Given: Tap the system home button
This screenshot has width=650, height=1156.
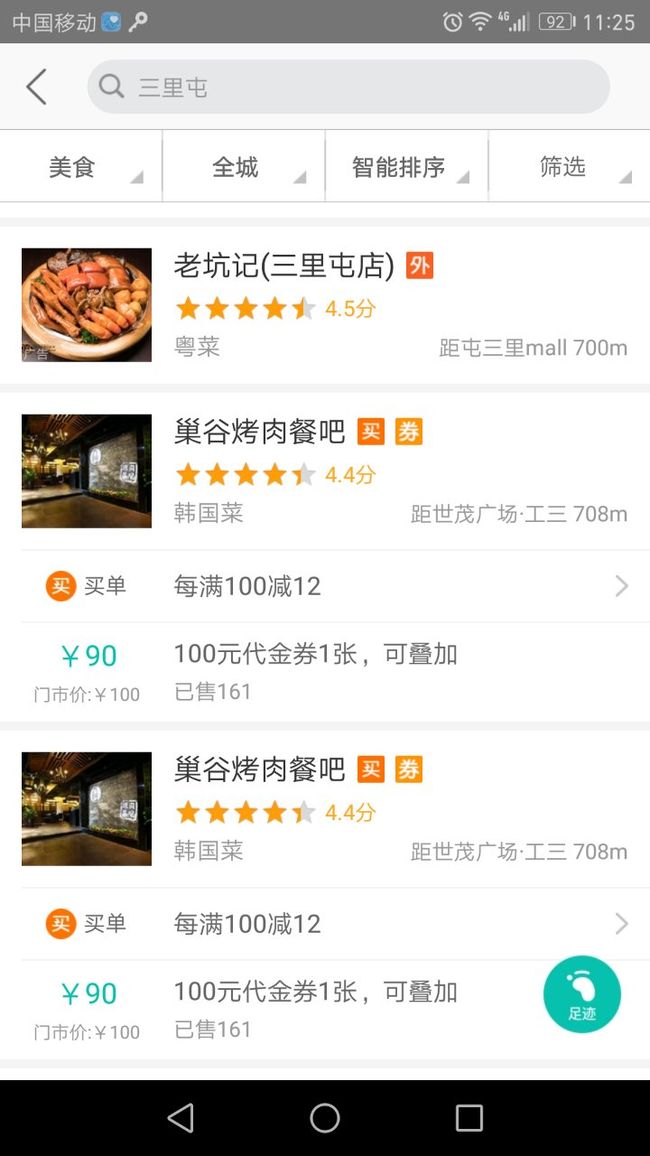Looking at the screenshot, I should tap(325, 1118).
